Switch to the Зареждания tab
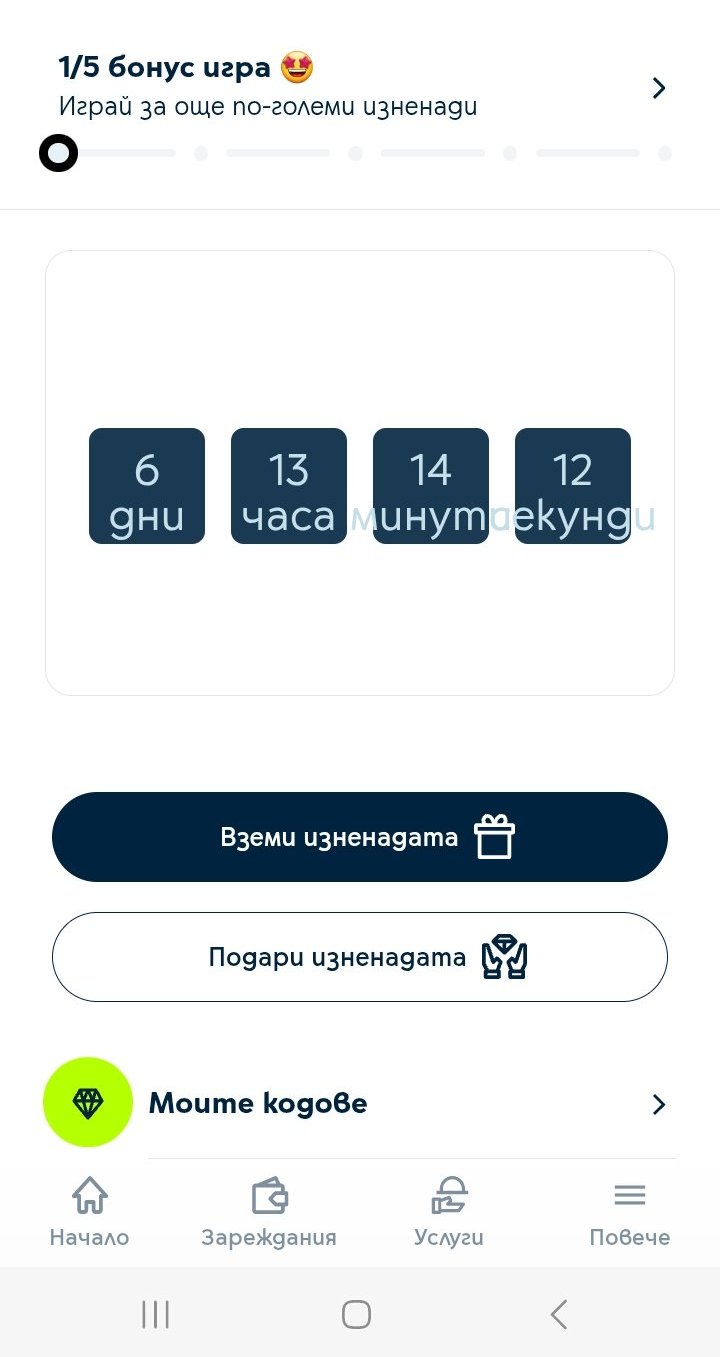The width and height of the screenshot is (720, 1357). pyautogui.click(x=269, y=1212)
